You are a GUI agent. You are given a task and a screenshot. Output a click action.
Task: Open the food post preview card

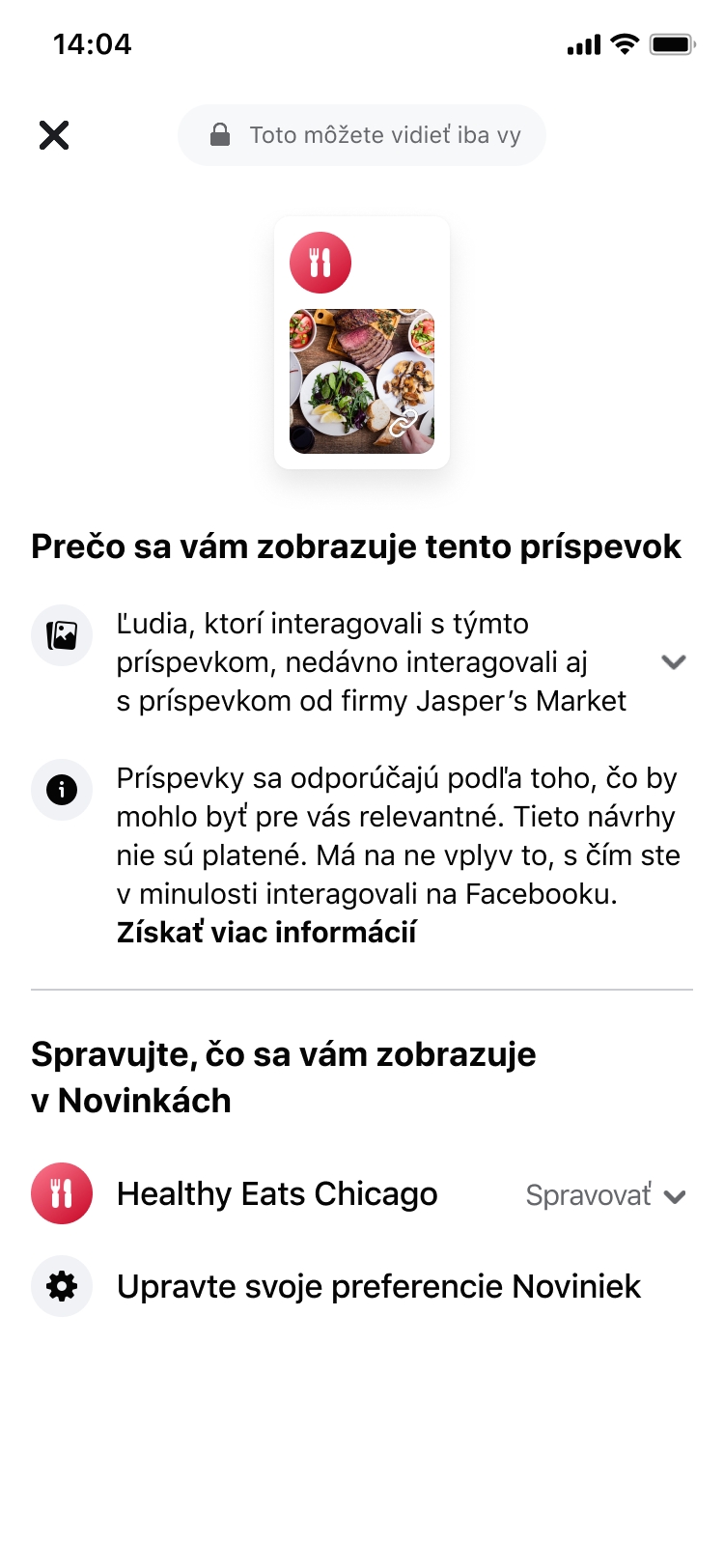[x=362, y=380]
